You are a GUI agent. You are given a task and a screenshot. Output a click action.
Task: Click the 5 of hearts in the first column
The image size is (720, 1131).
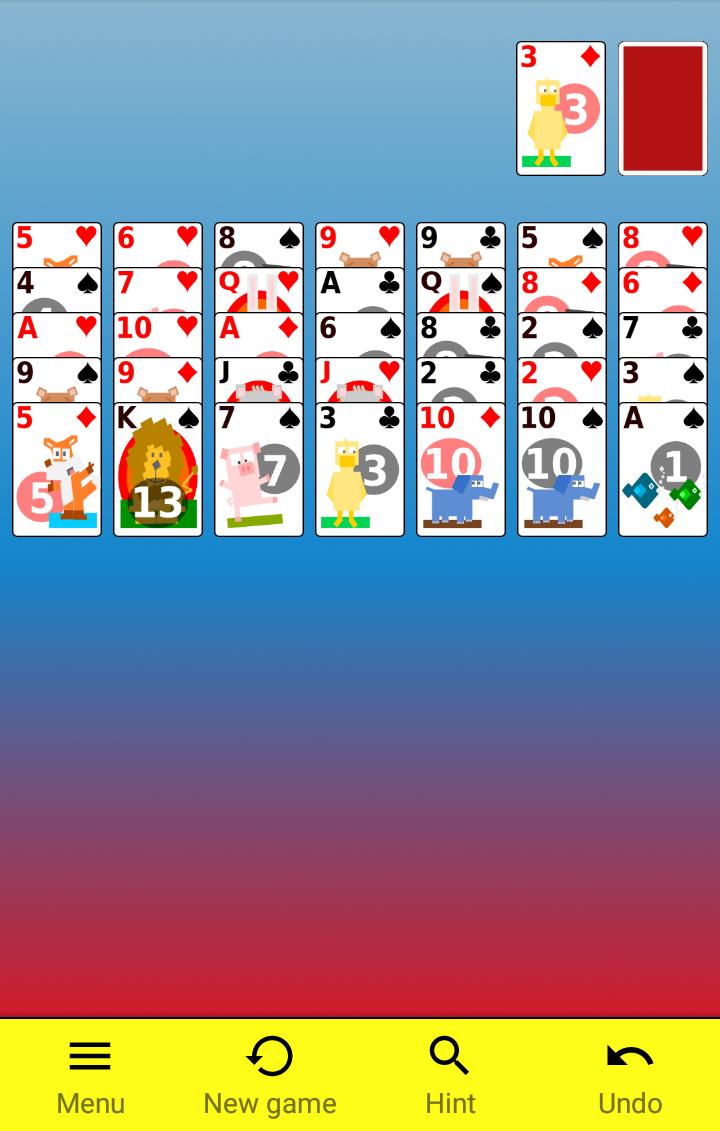(x=57, y=240)
